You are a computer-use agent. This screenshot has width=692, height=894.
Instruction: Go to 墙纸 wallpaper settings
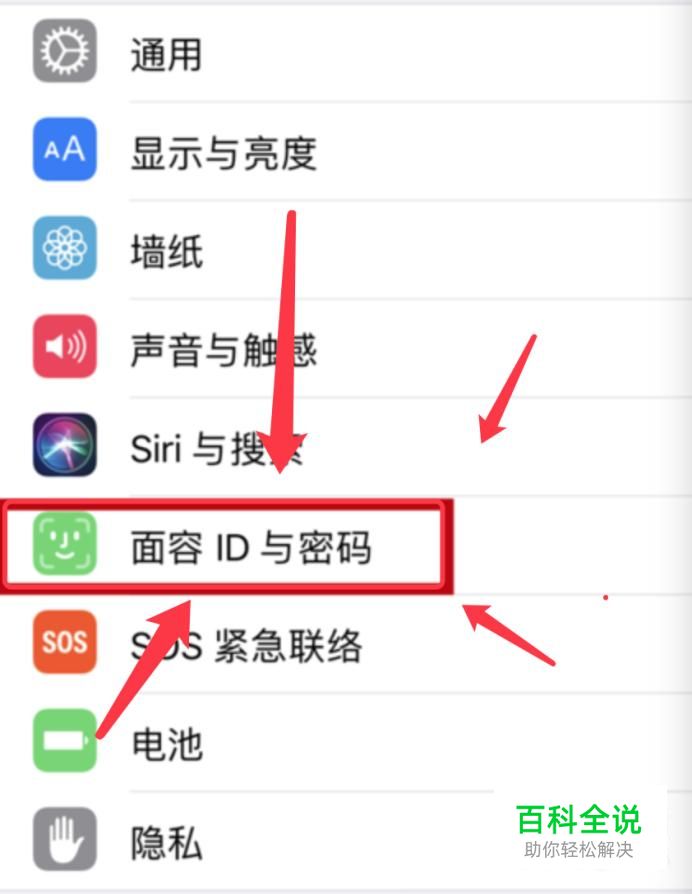346,250
